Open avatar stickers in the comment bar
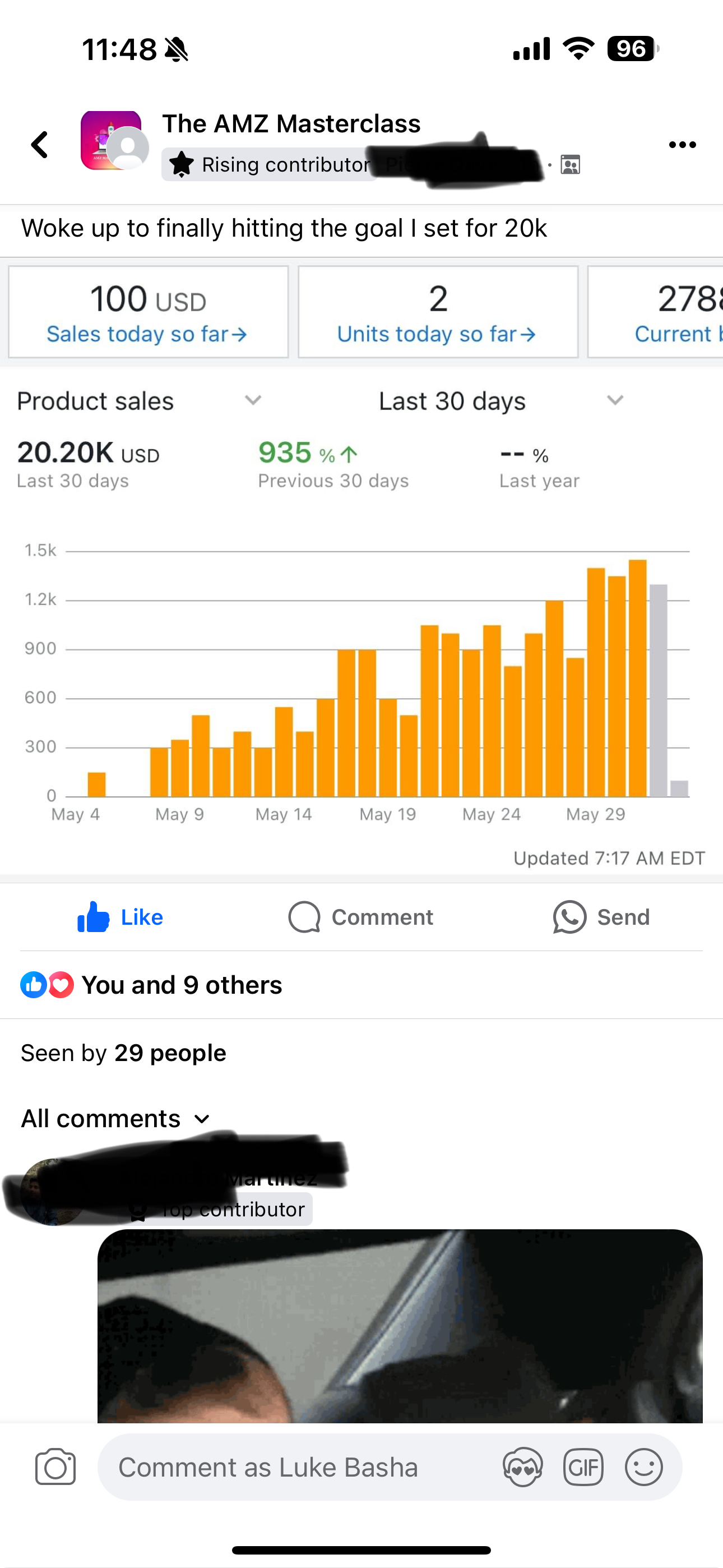 pos(523,1467)
